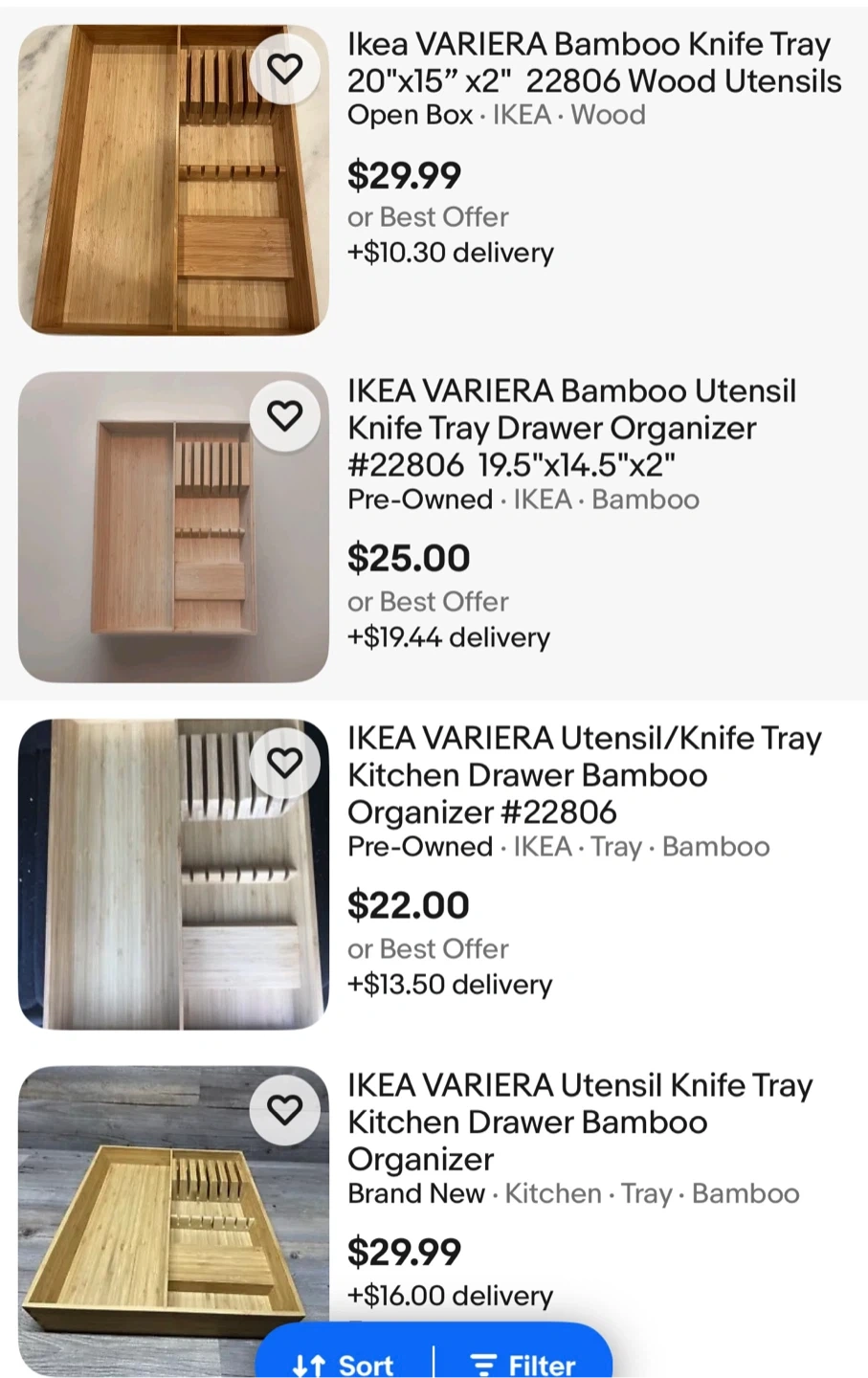Viewport: 868px width, 1378px height.
Task: Tap the heart on the Brand New listing
Action: click(284, 1110)
